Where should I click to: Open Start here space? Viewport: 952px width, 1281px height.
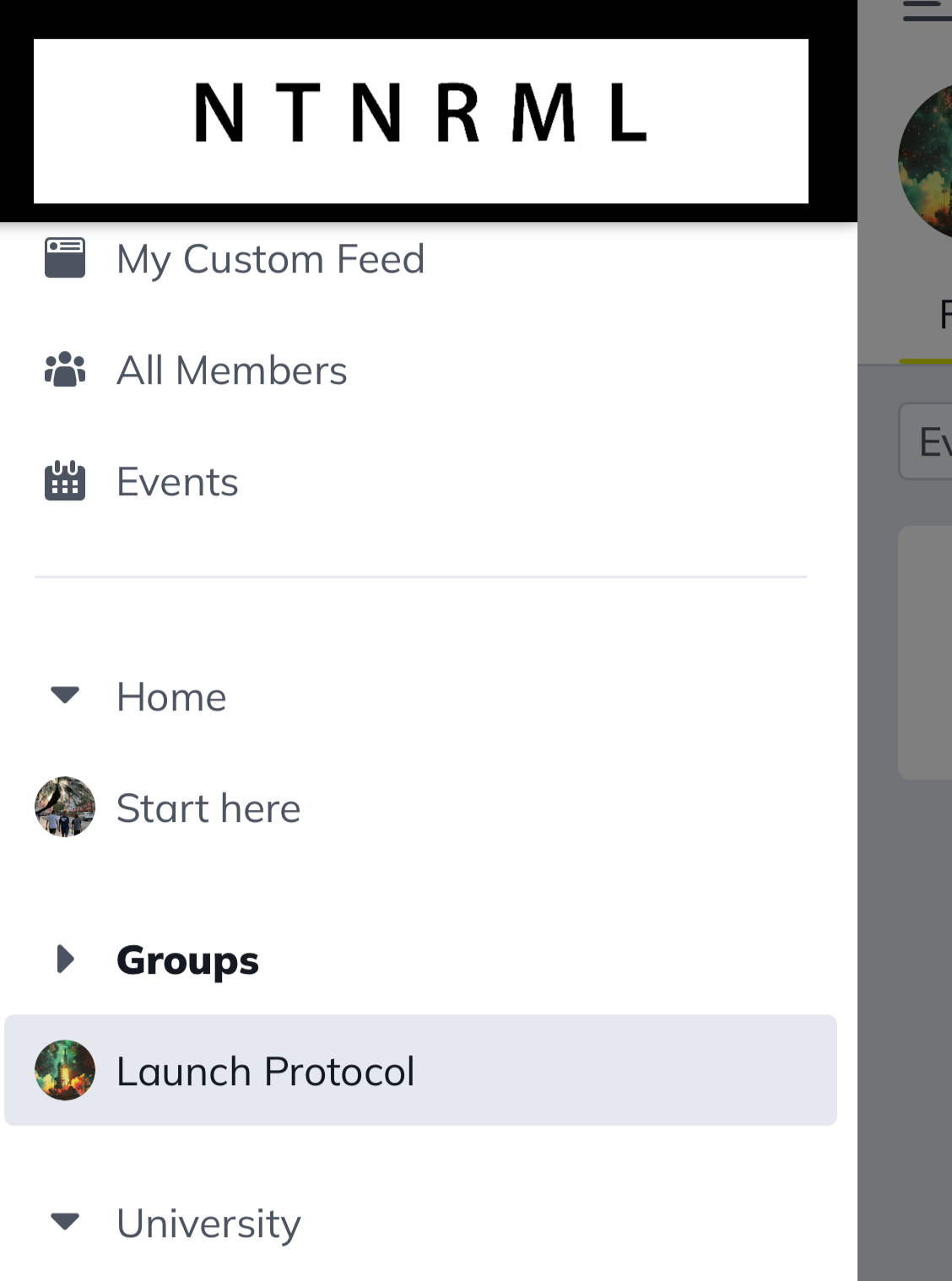tap(208, 808)
